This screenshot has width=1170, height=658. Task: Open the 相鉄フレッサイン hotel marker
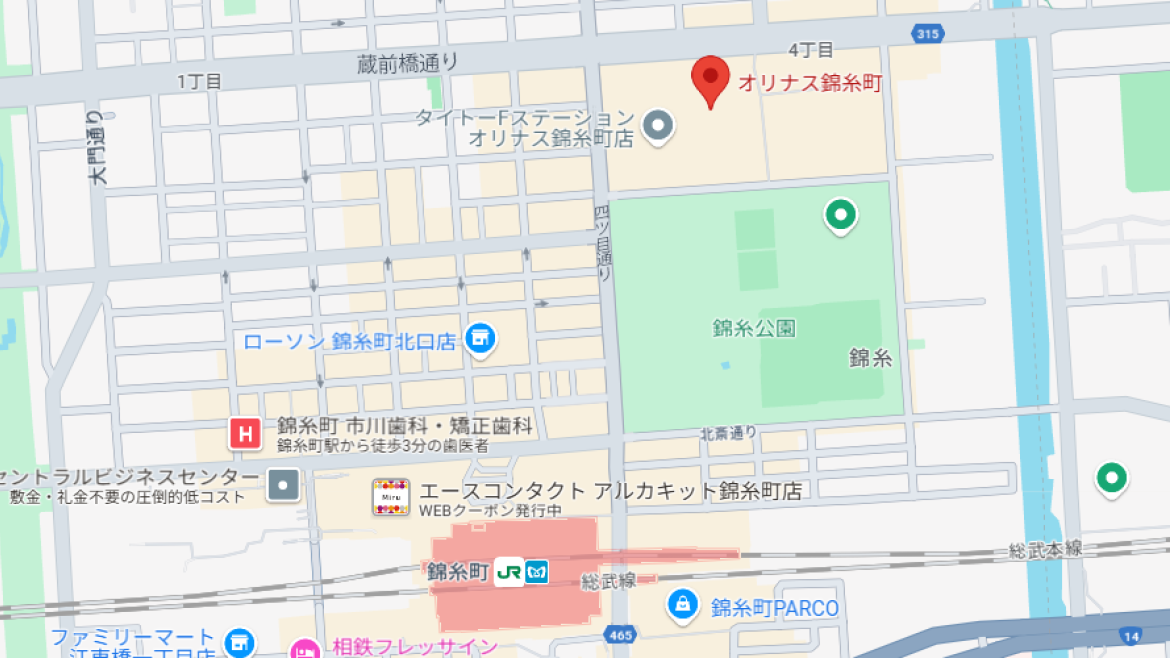click(304, 650)
